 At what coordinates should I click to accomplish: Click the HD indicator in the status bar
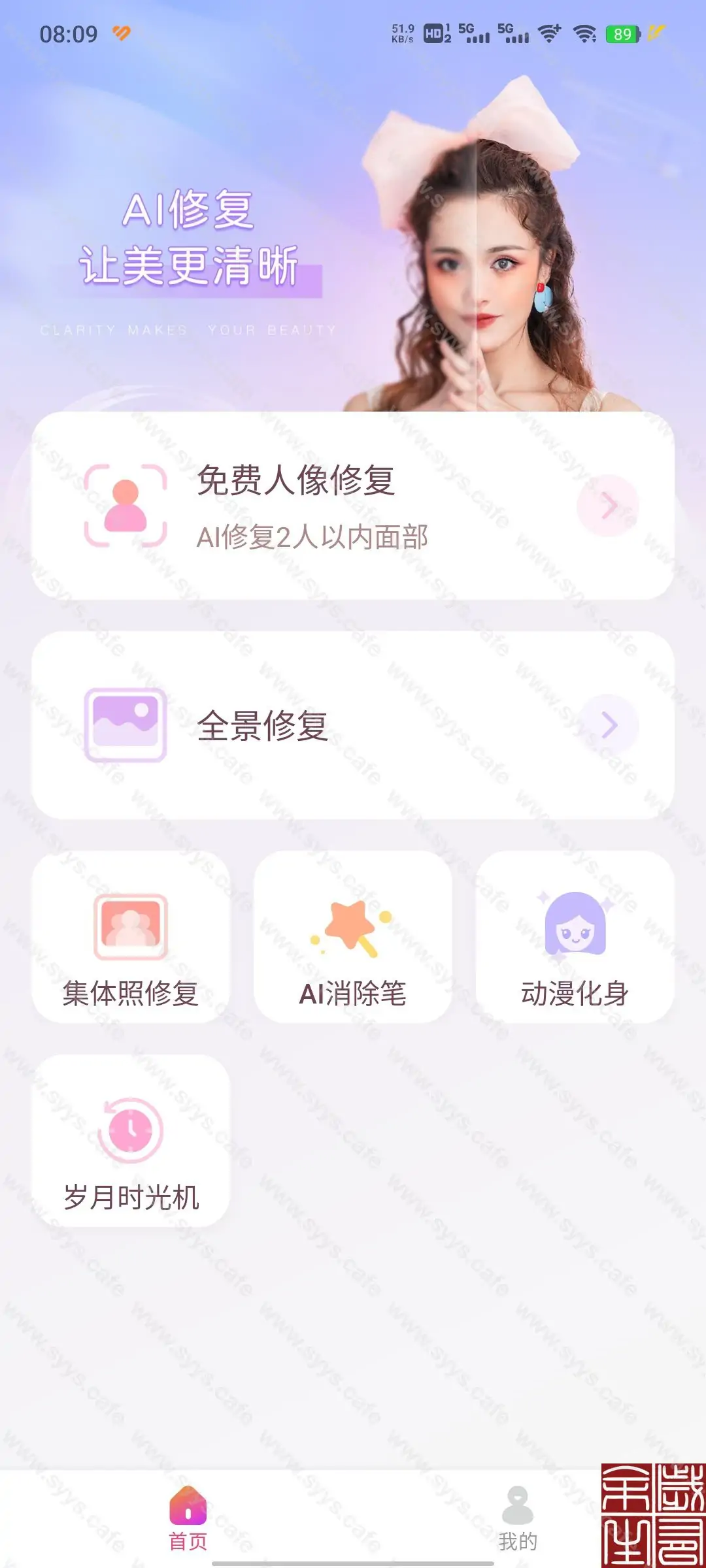pyautogui.click(x=433, y=33)
